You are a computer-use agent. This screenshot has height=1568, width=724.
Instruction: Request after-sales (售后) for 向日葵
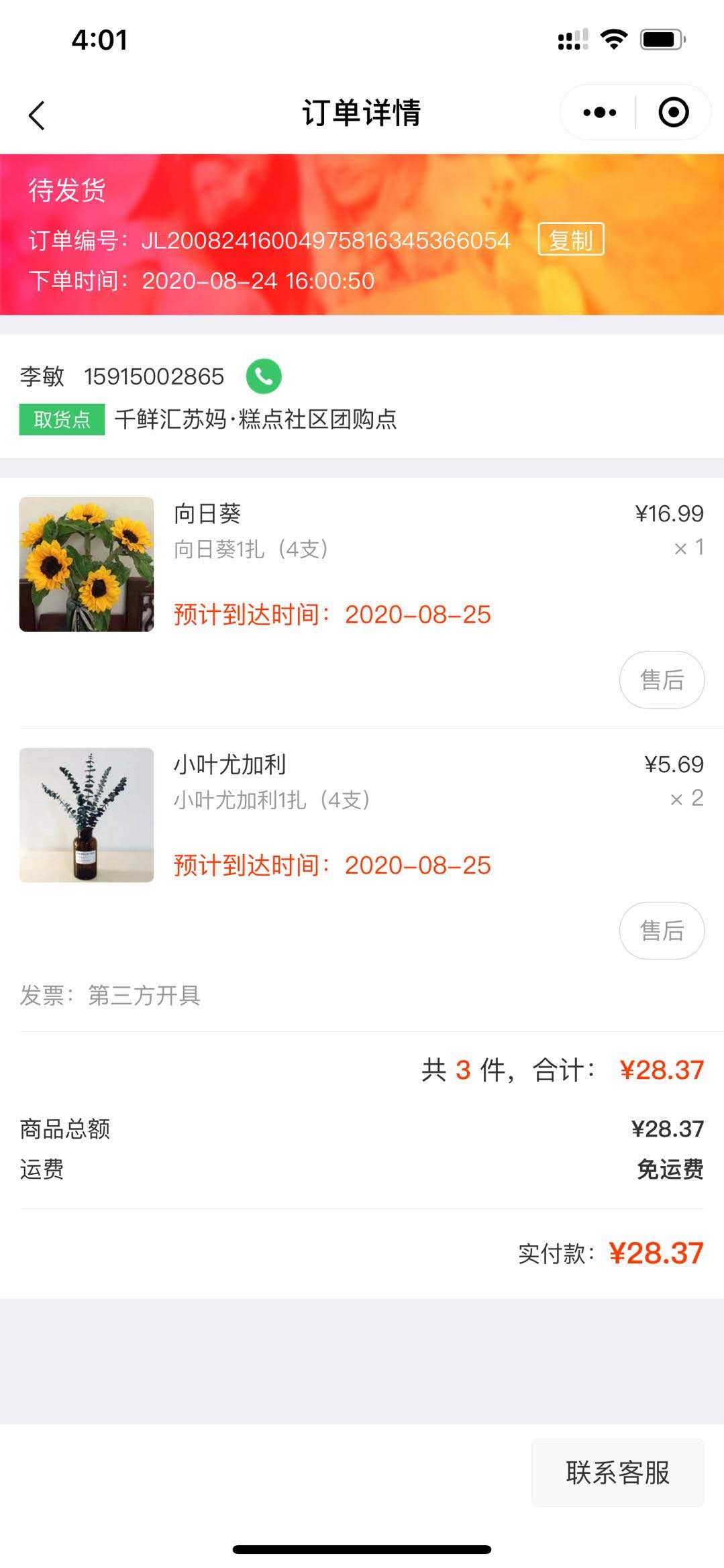pos(661,680)
